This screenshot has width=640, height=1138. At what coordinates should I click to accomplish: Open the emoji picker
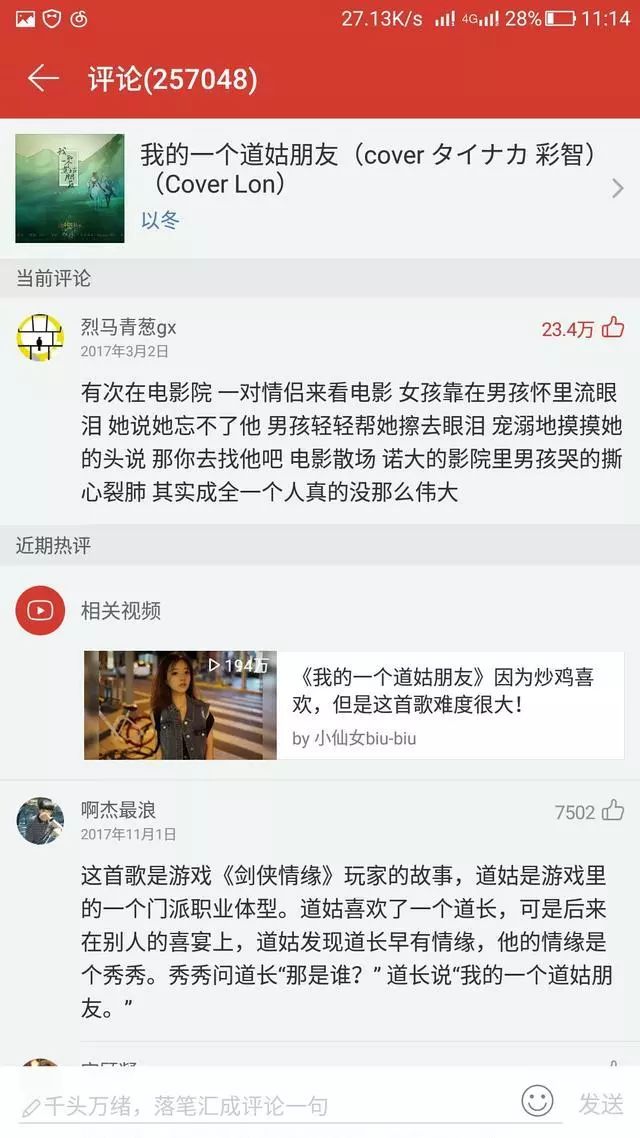click(537, 1101)
